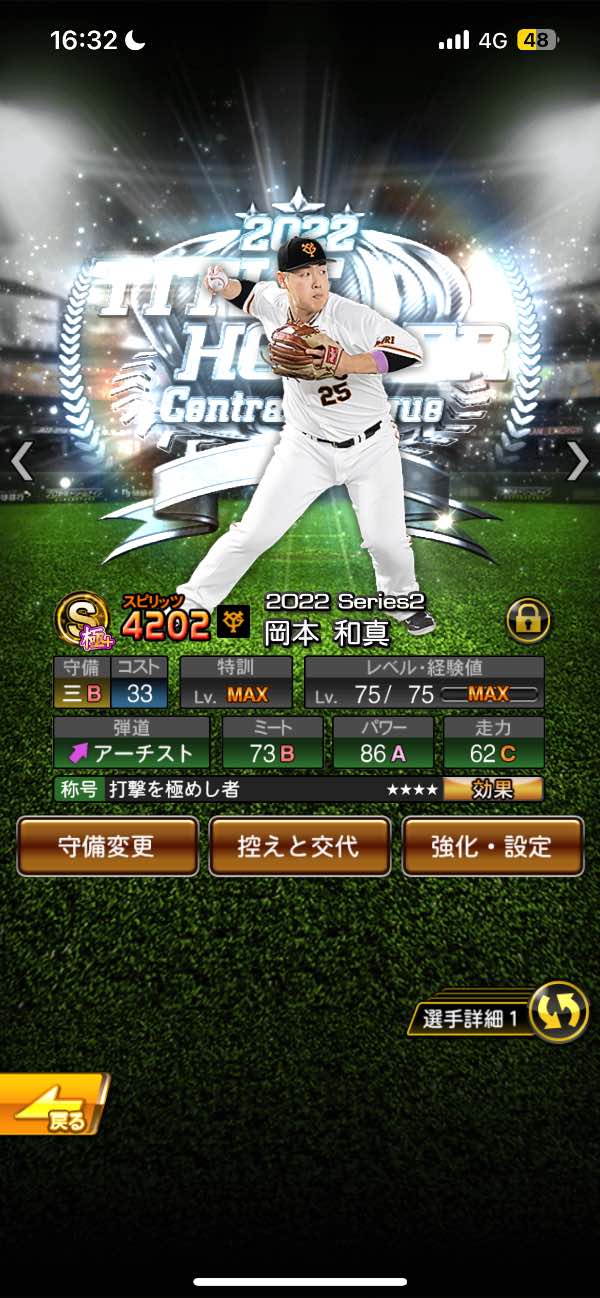
Task: Show the previous player card
Action: [x=22, y=462]
